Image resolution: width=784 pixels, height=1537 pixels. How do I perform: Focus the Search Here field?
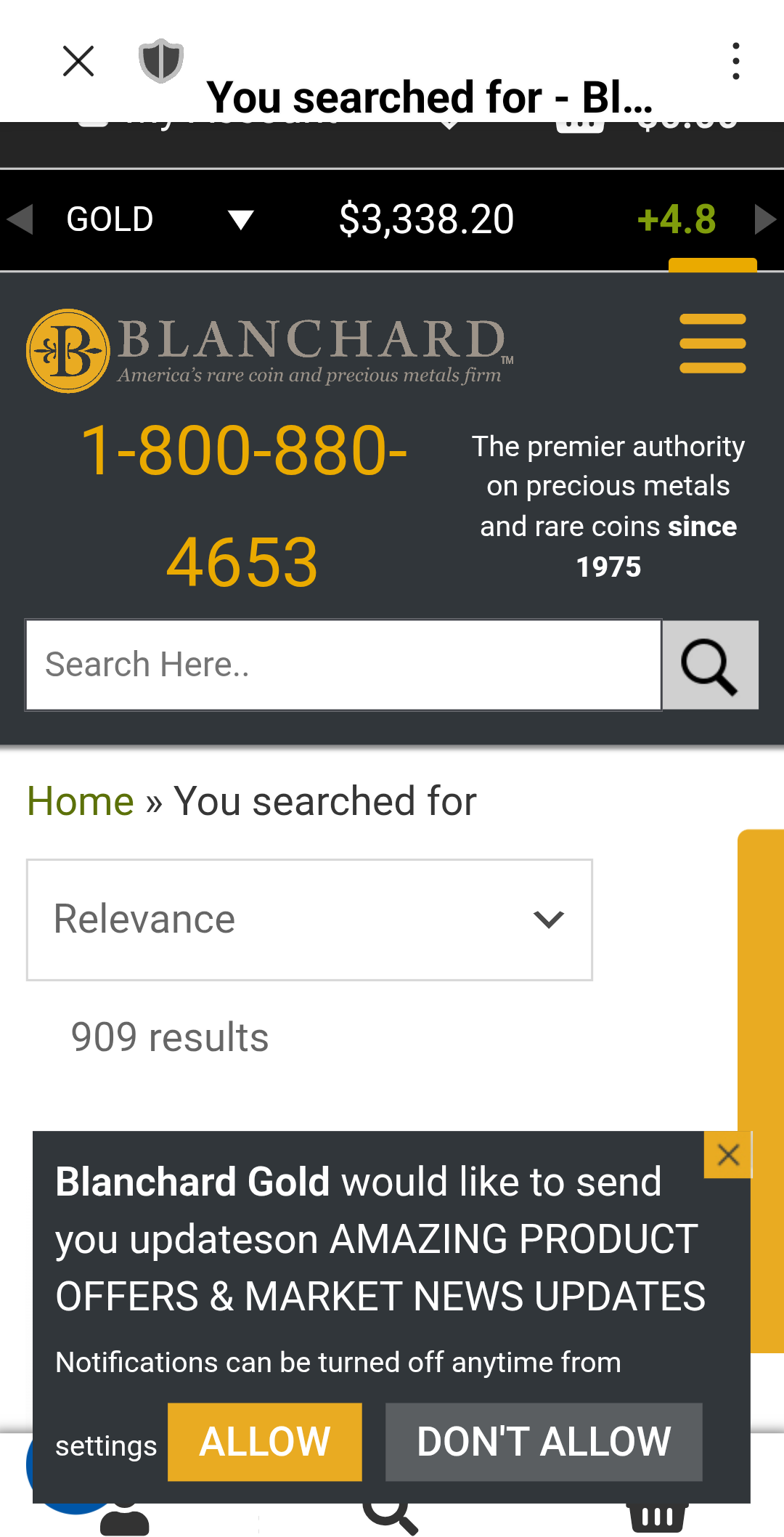[x=343, y=665]
